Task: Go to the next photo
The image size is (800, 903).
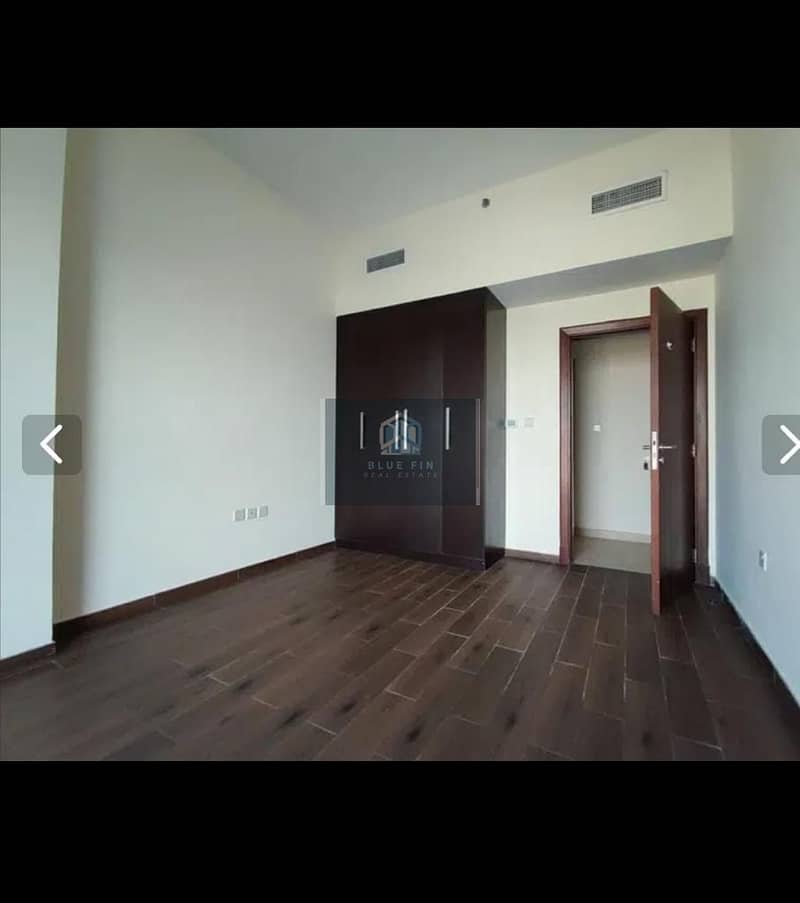Action: (x=783, y=444)
